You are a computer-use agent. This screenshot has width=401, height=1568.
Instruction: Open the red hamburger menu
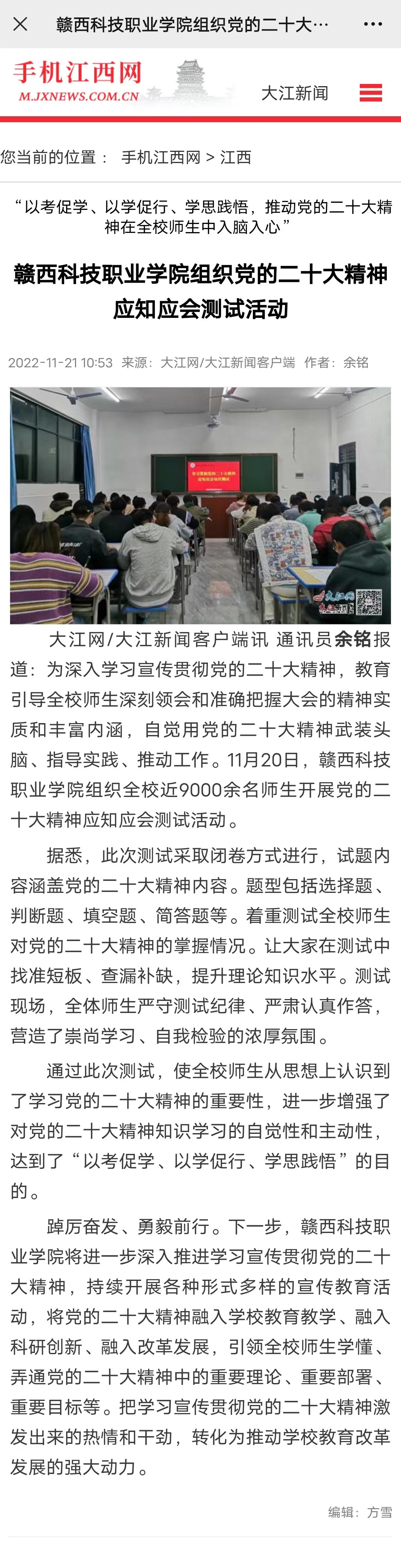(x=371, y=93)
